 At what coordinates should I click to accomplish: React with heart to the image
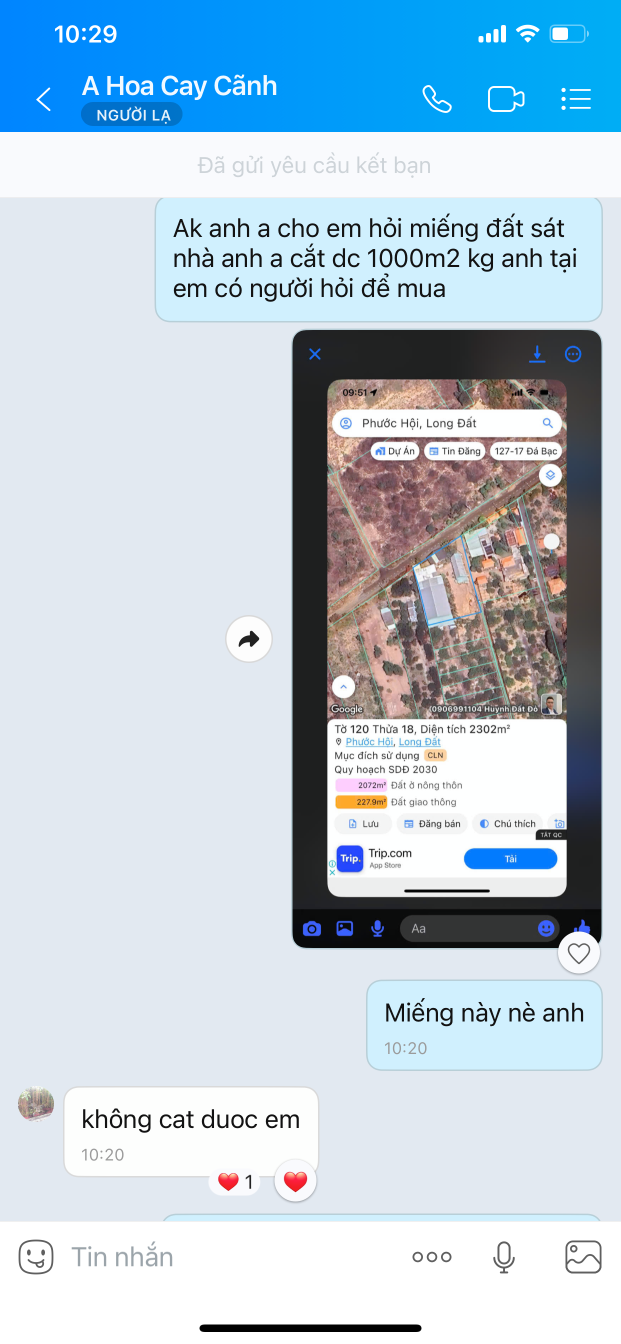pyautogui.click(x=578, y=953)
